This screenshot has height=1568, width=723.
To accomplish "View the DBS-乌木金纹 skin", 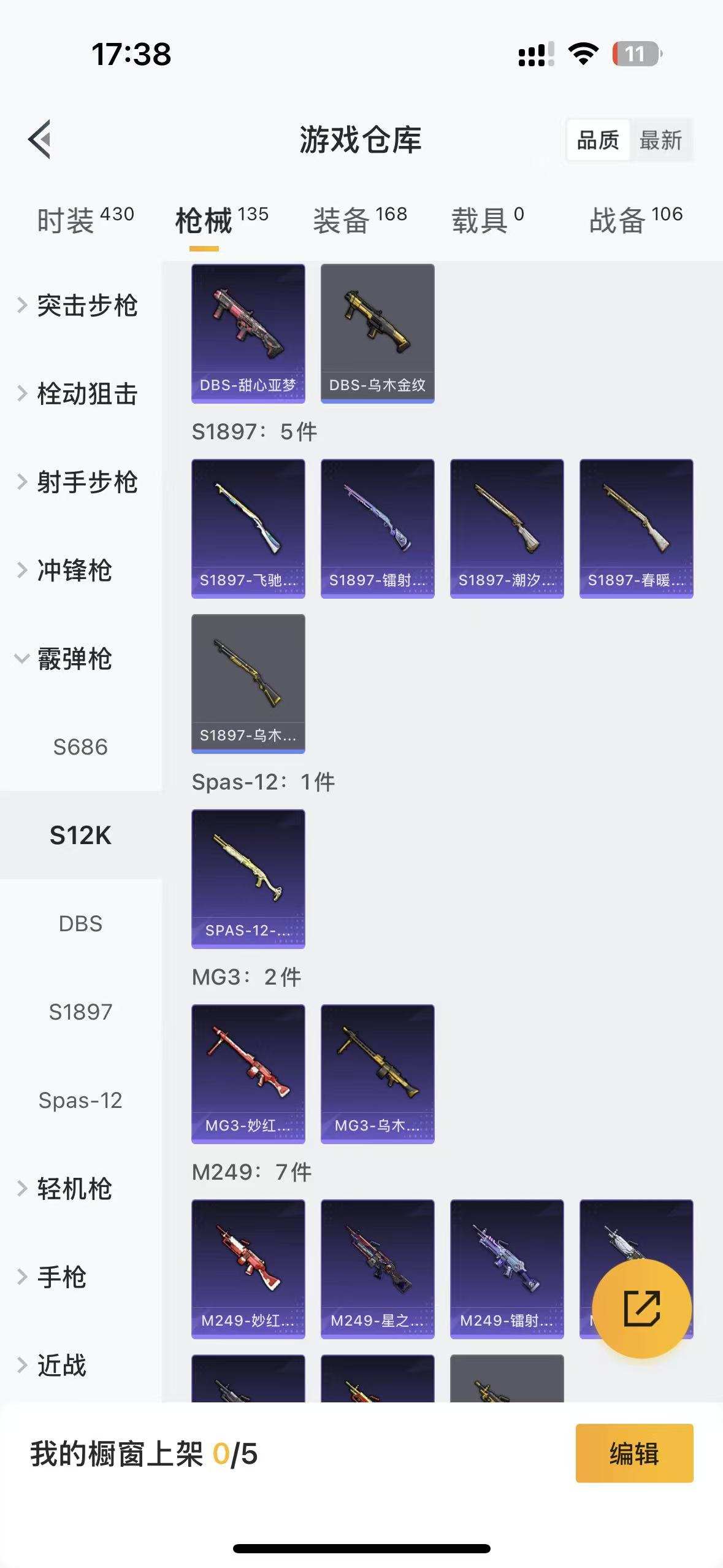I will (x=378, y=333).
